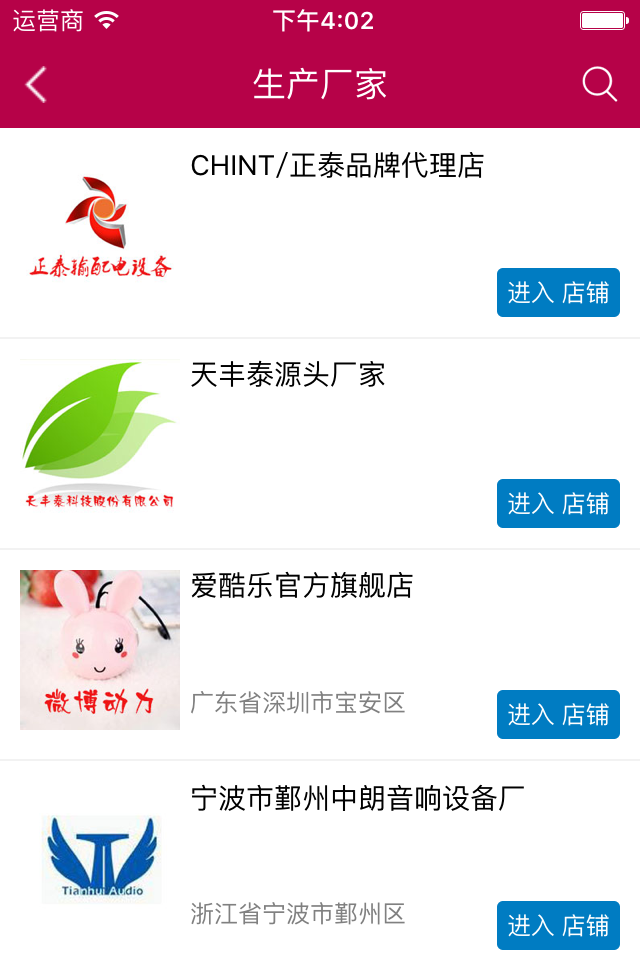Open the CHINT/正泰品牌代理店 listing

(x=337, y=166)
